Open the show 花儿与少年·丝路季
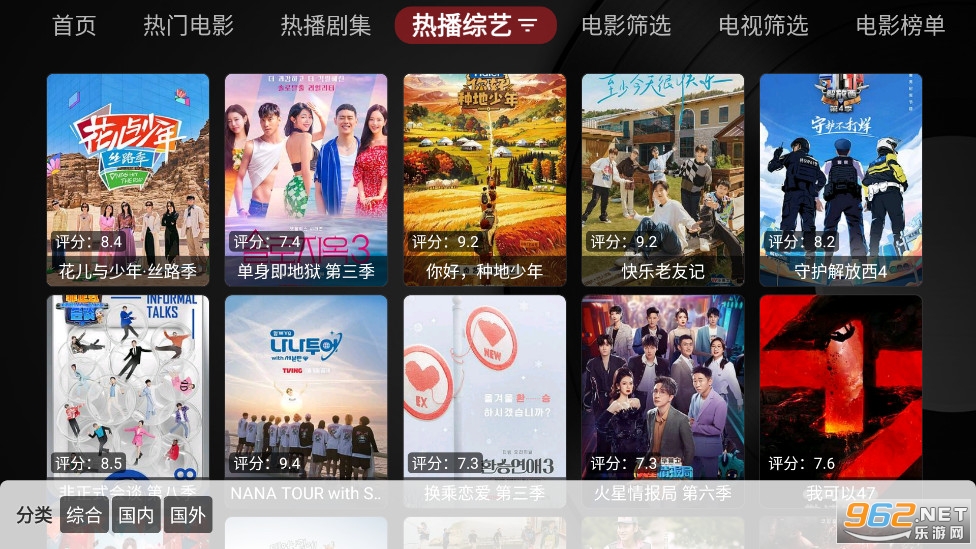The image size is (976, 549). (x=128, y=180)
